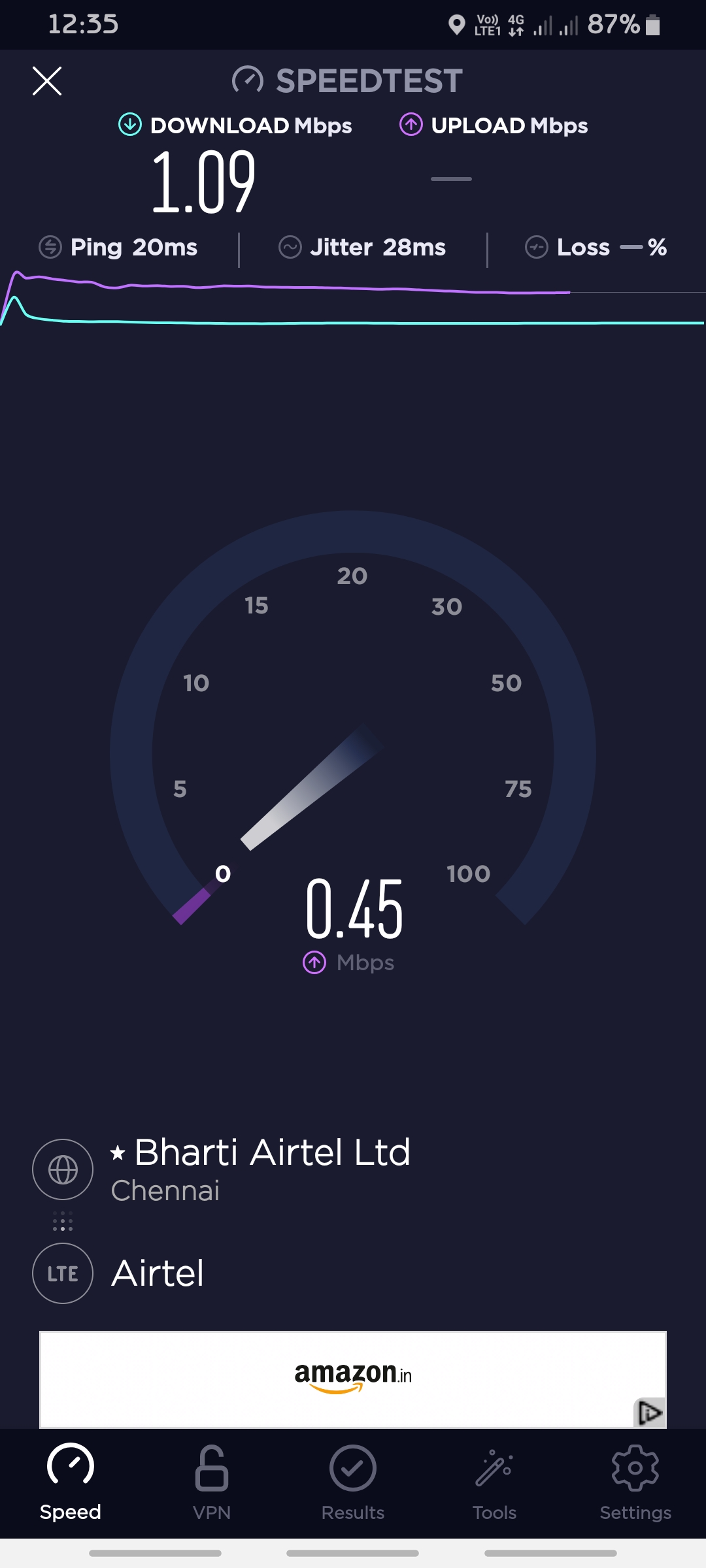Close the running speed test
This screenshot has width=706, height=1568.
(47, 81)
